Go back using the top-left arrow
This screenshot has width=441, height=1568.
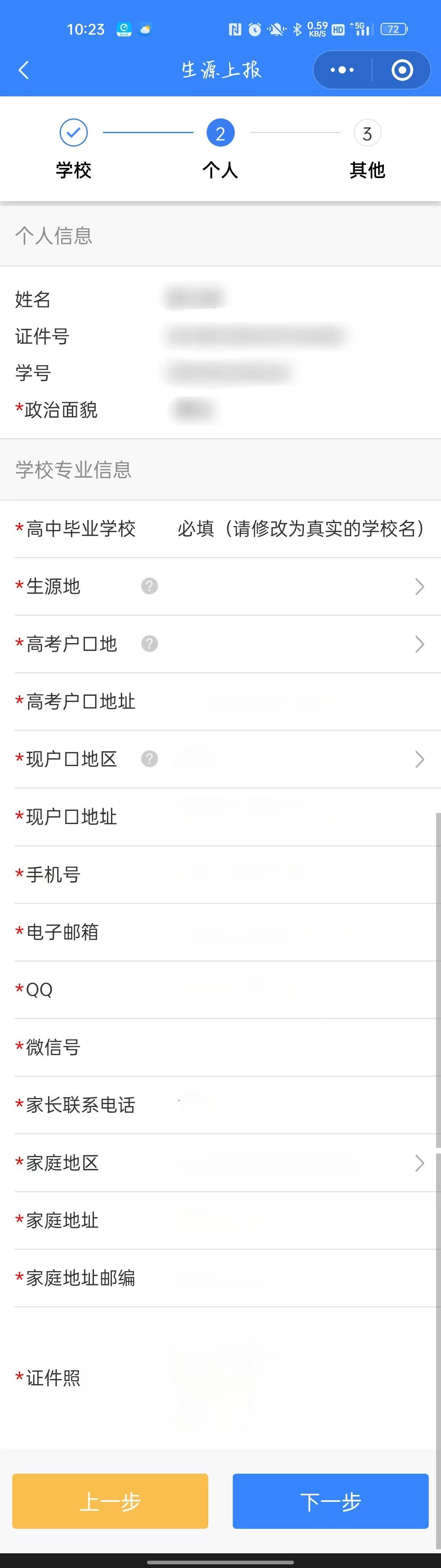pos(24,70)
